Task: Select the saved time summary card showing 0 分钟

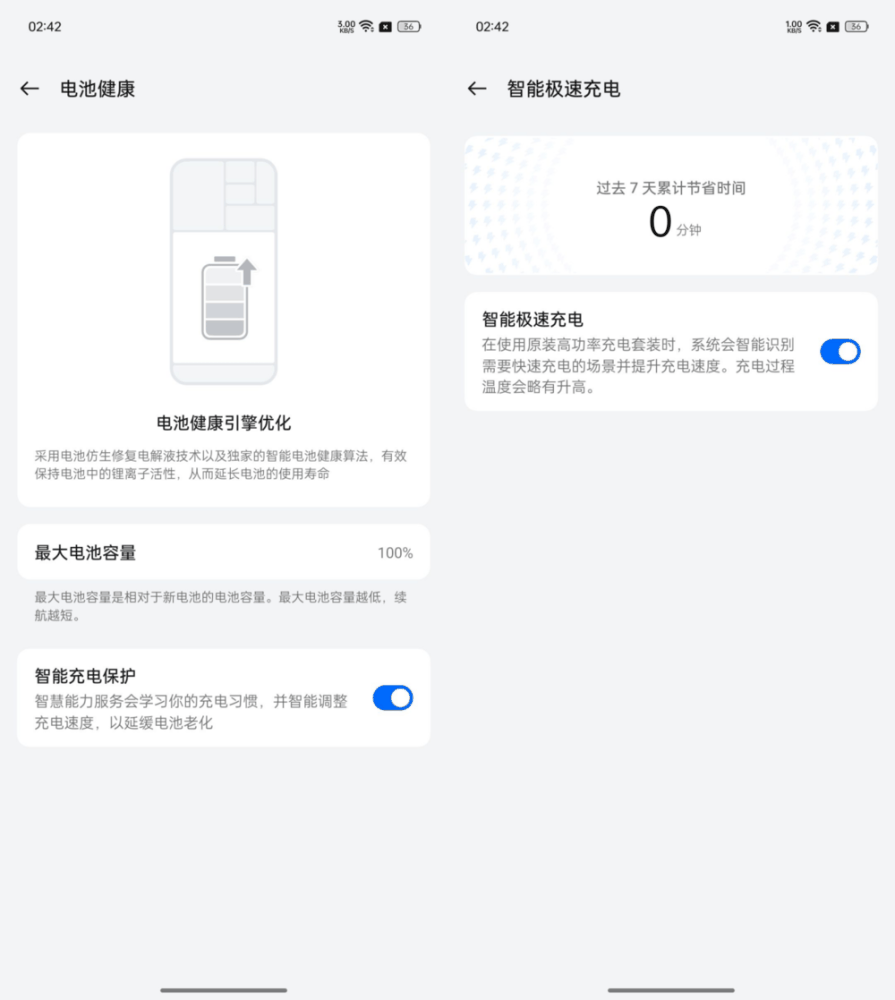Action: (x=671, y=203)
